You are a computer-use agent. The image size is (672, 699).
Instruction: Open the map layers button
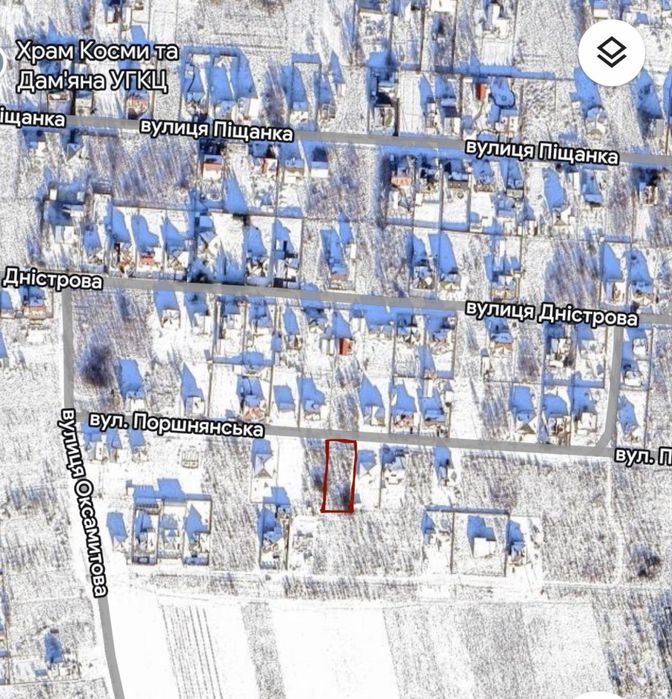pos(611,52)
